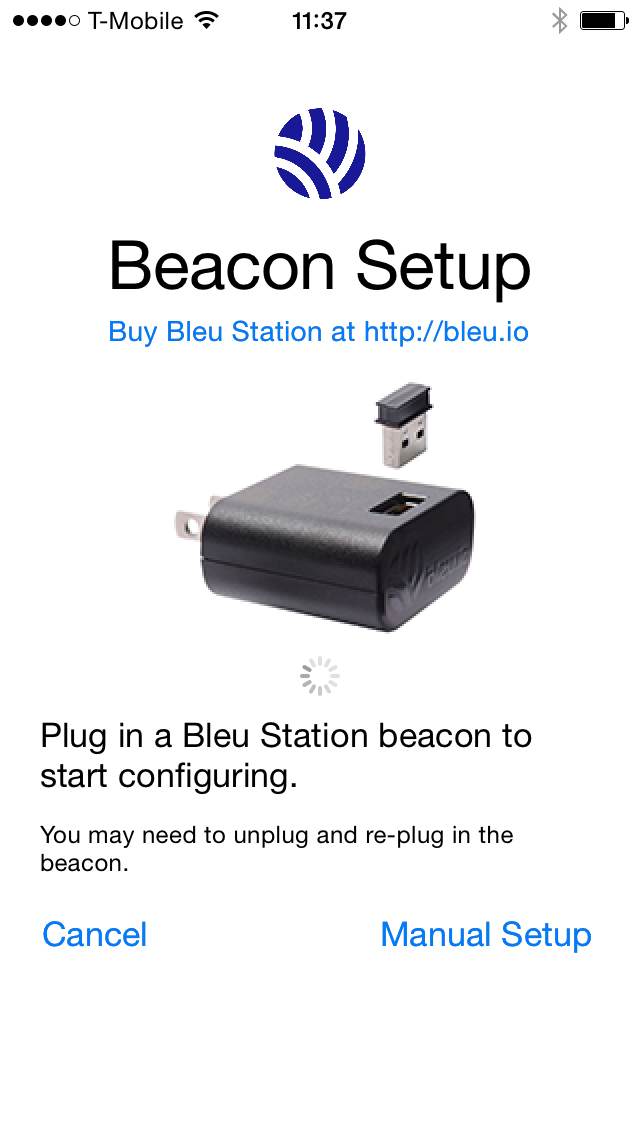Viewport: 640px width, 1136px height.
Task: Choose Manual Setup
Action: click(486, 935)
